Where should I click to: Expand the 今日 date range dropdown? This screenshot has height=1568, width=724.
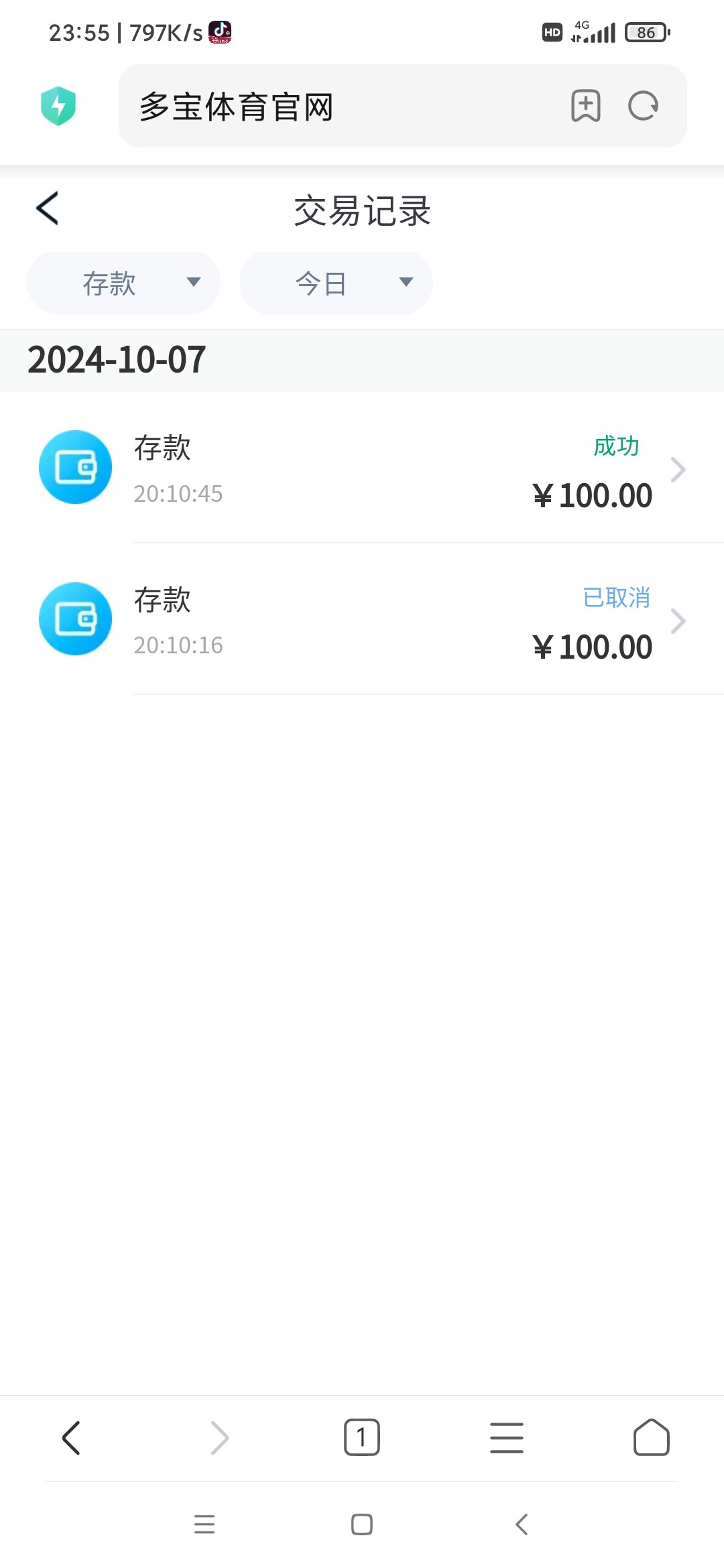tap(336, 283)
